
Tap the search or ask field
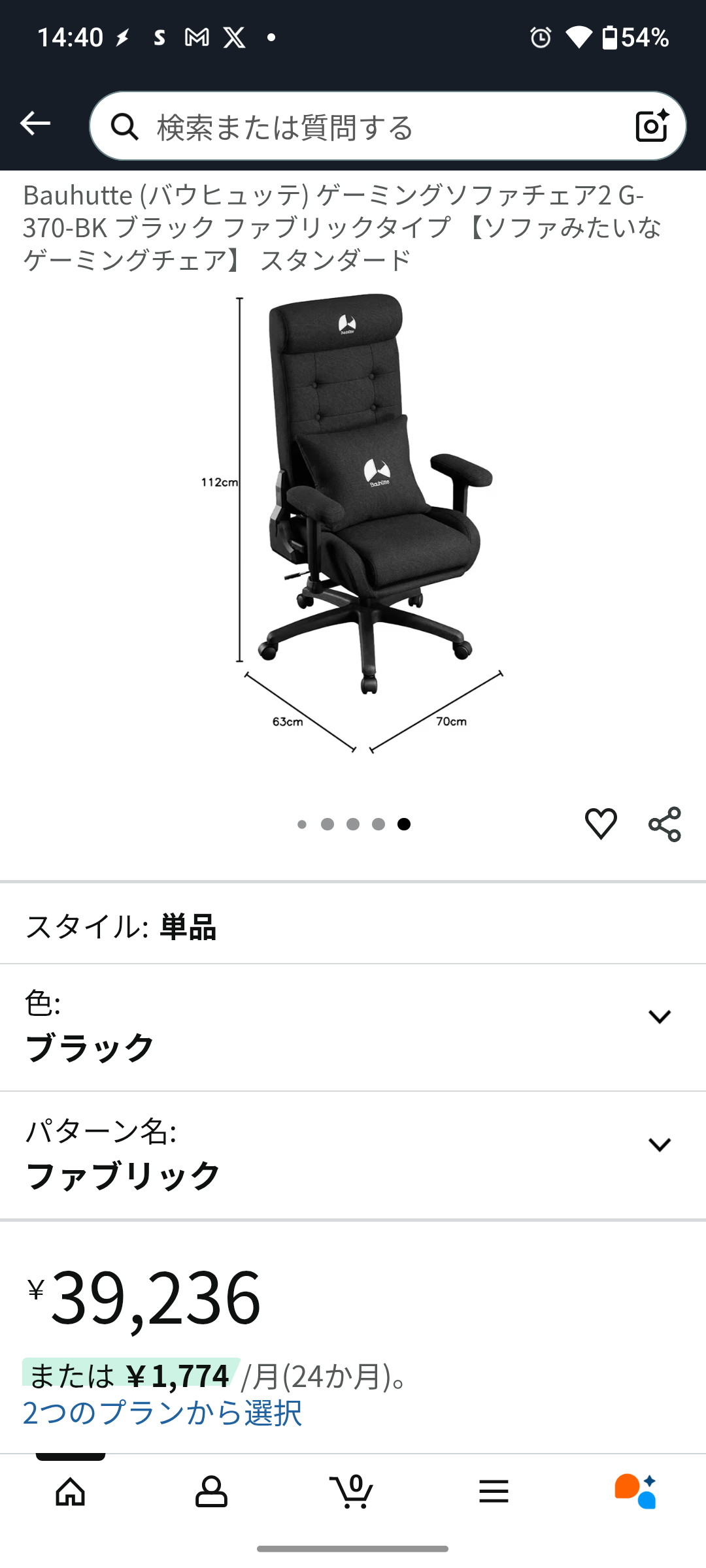click(366, 127)
